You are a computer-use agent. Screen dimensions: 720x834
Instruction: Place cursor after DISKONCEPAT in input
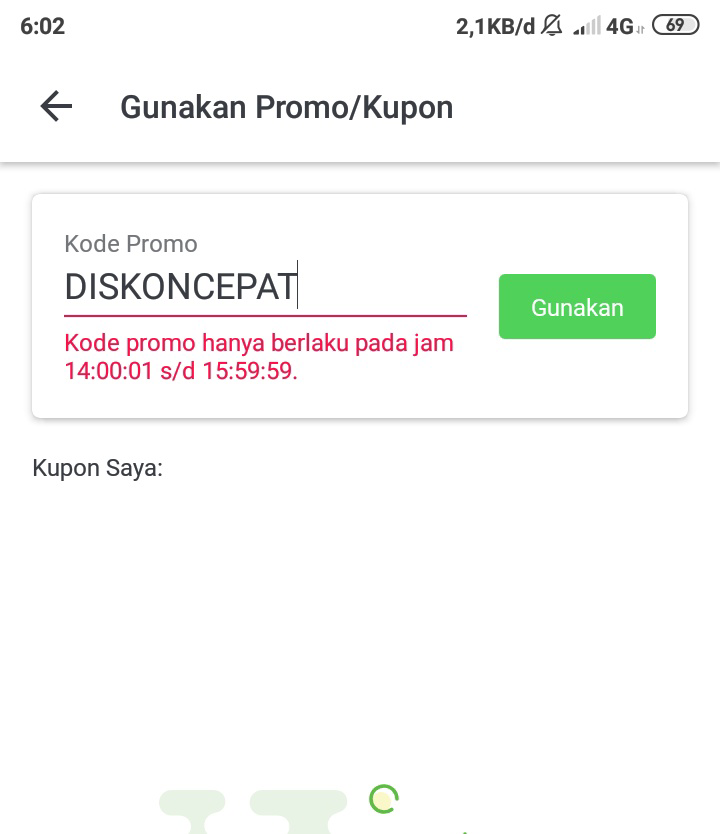point(298,287)
